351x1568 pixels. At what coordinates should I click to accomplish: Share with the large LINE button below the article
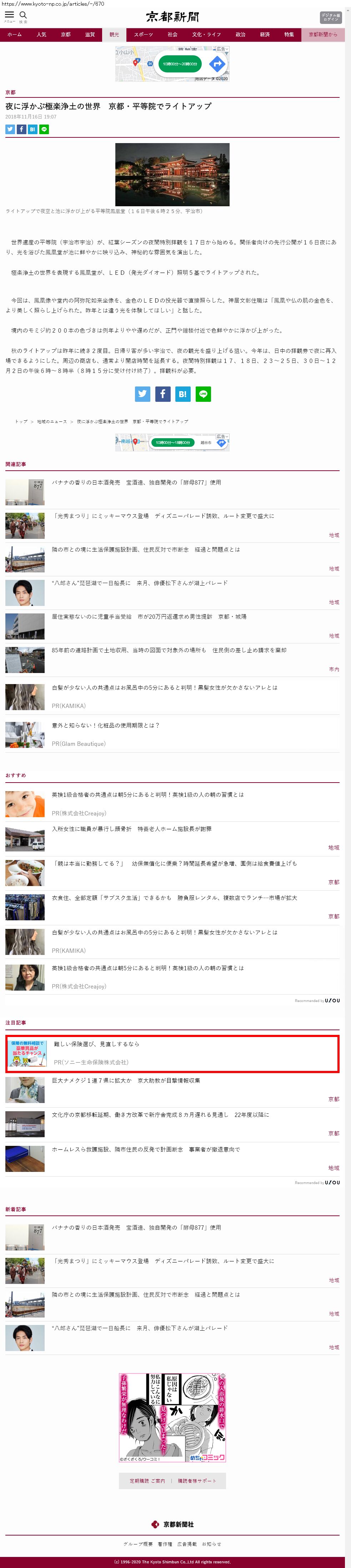pos(203,394)
